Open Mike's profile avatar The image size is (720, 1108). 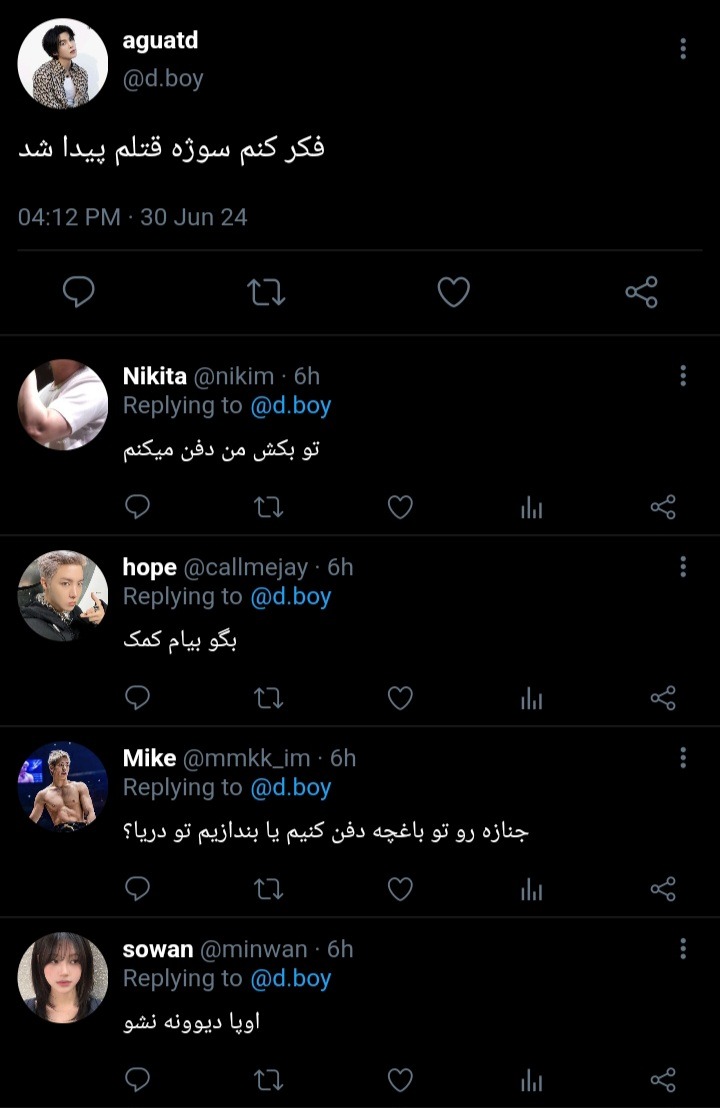63,786
